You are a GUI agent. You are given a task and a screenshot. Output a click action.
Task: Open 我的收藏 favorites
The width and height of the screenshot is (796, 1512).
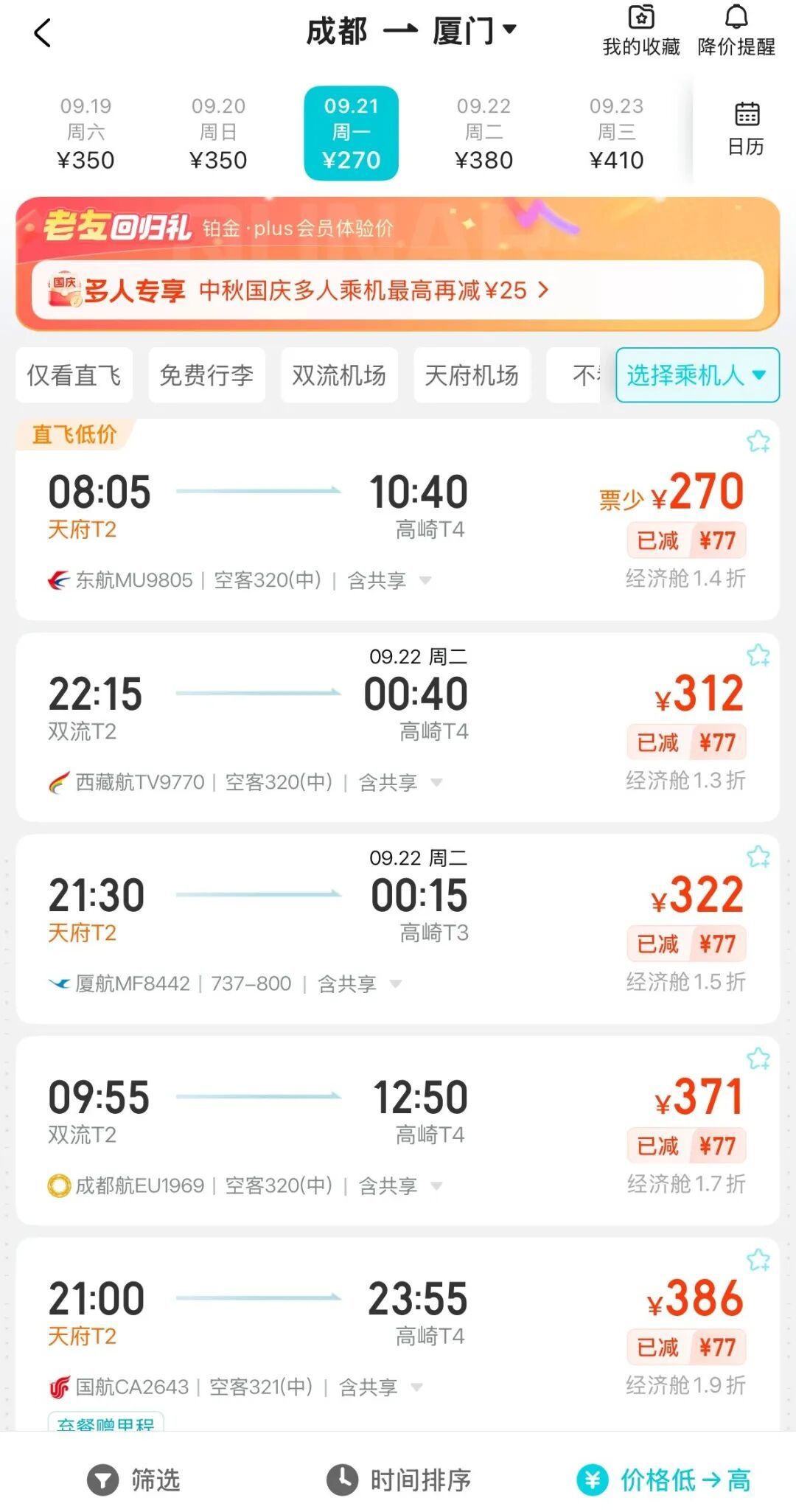point(641,31)
